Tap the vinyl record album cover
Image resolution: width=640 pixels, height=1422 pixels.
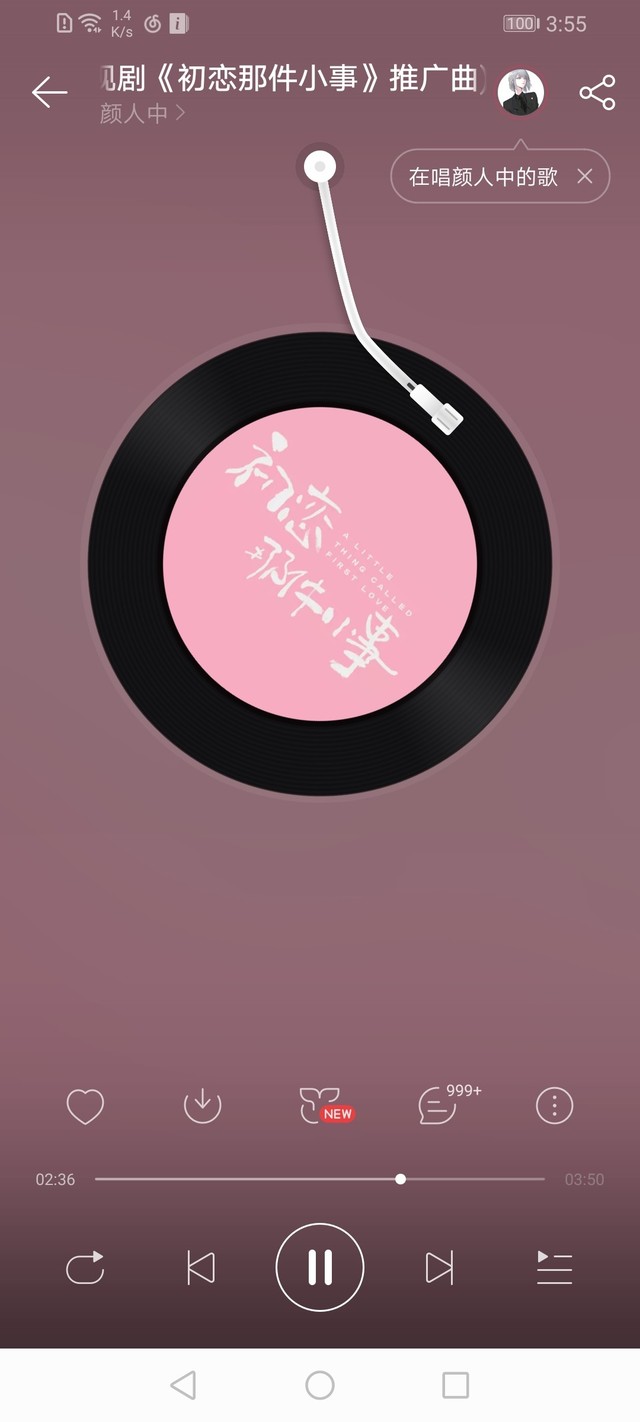(x=320, y=563)
